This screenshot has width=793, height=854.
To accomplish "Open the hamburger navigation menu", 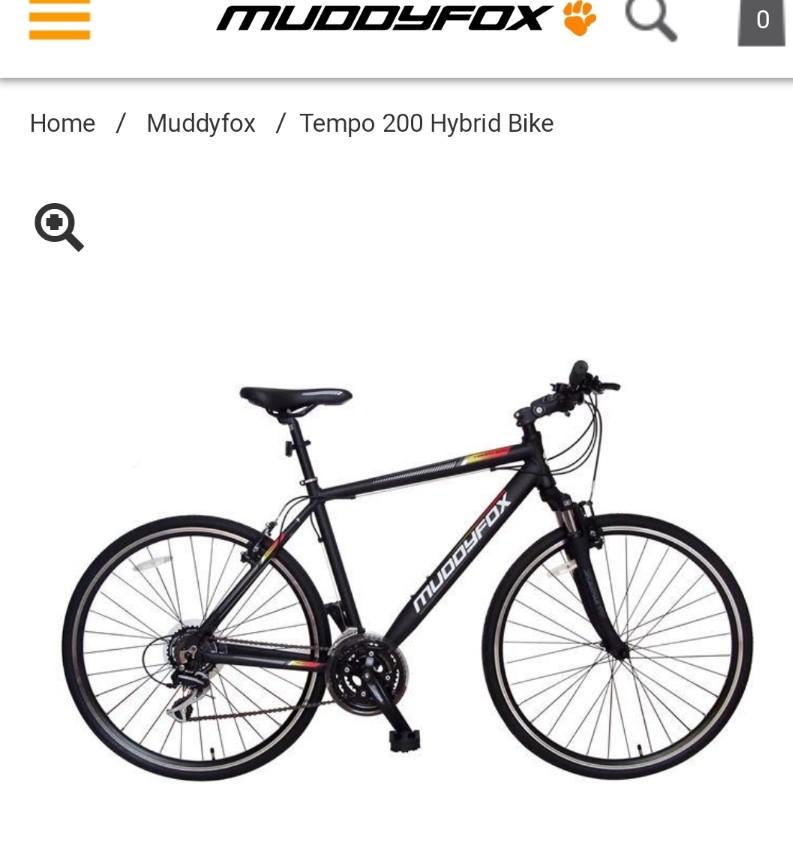I will pyautogui.click(x=59, y=19).
